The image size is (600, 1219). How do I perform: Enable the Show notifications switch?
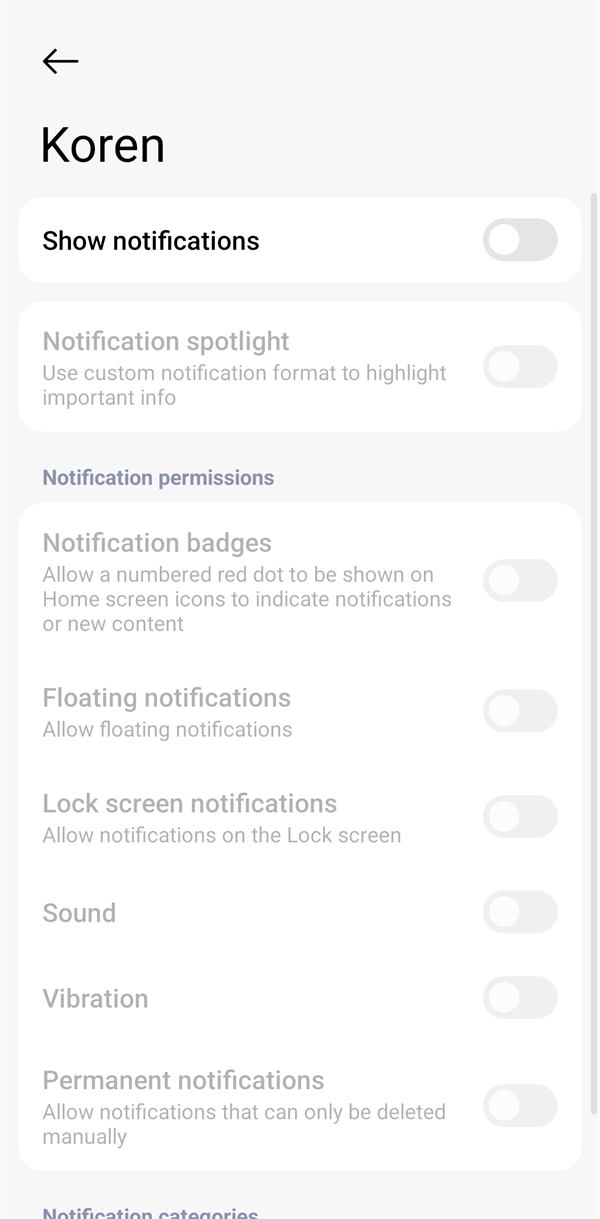click(520, 240)
